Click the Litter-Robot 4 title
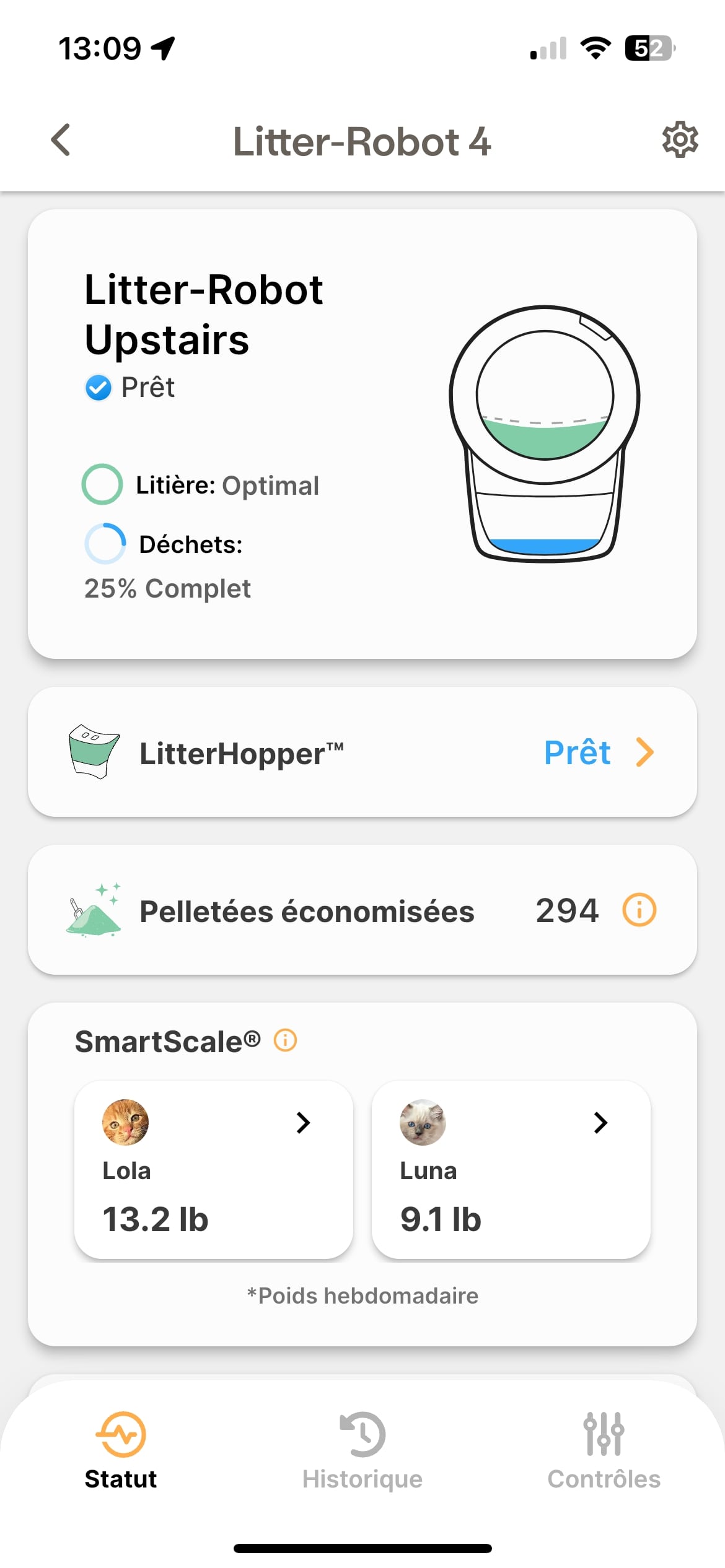Screen dimensions: 725x1568 (362, 140)
